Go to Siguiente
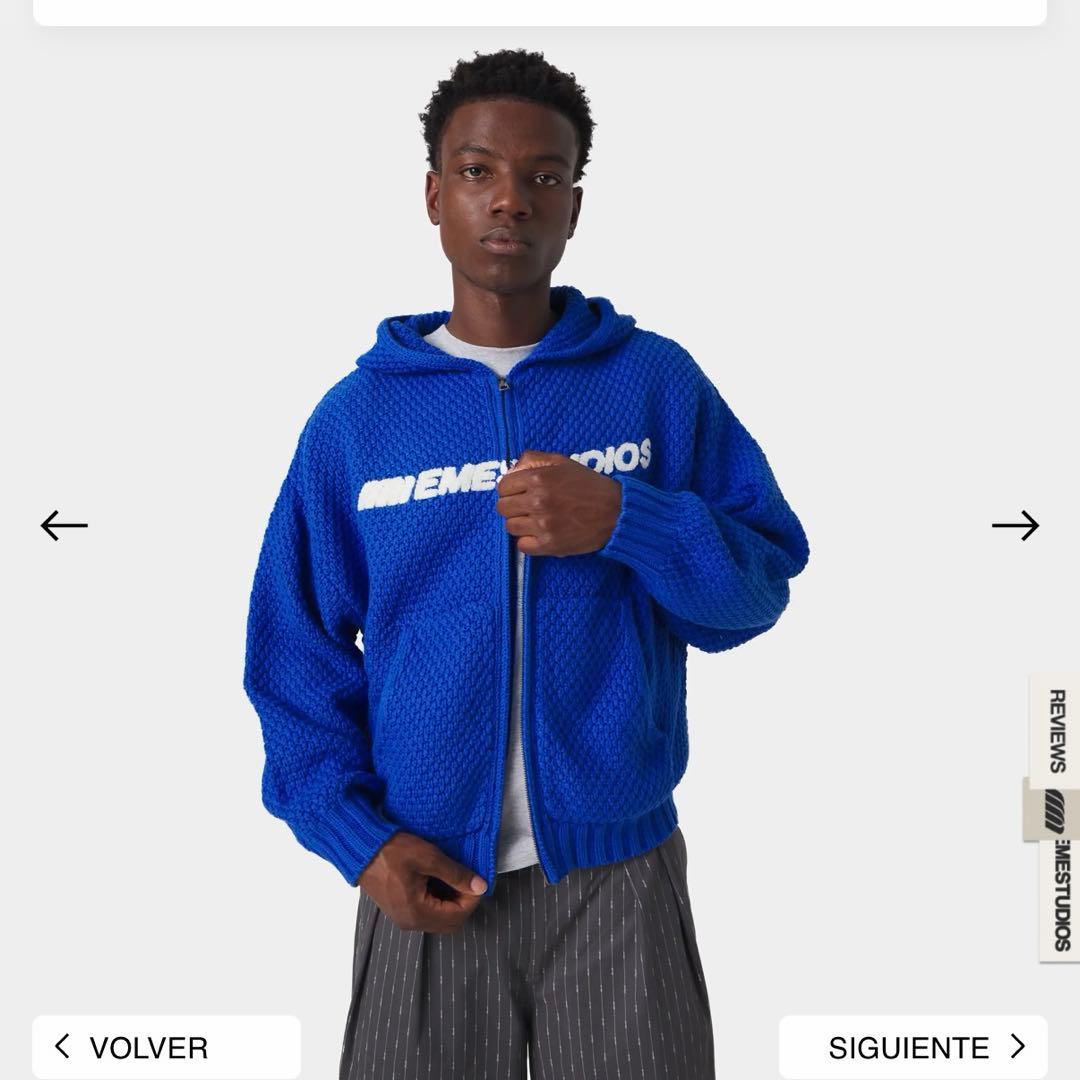The width and height of the screenshot is (1080, 1080). click(x=913, y=1047)
